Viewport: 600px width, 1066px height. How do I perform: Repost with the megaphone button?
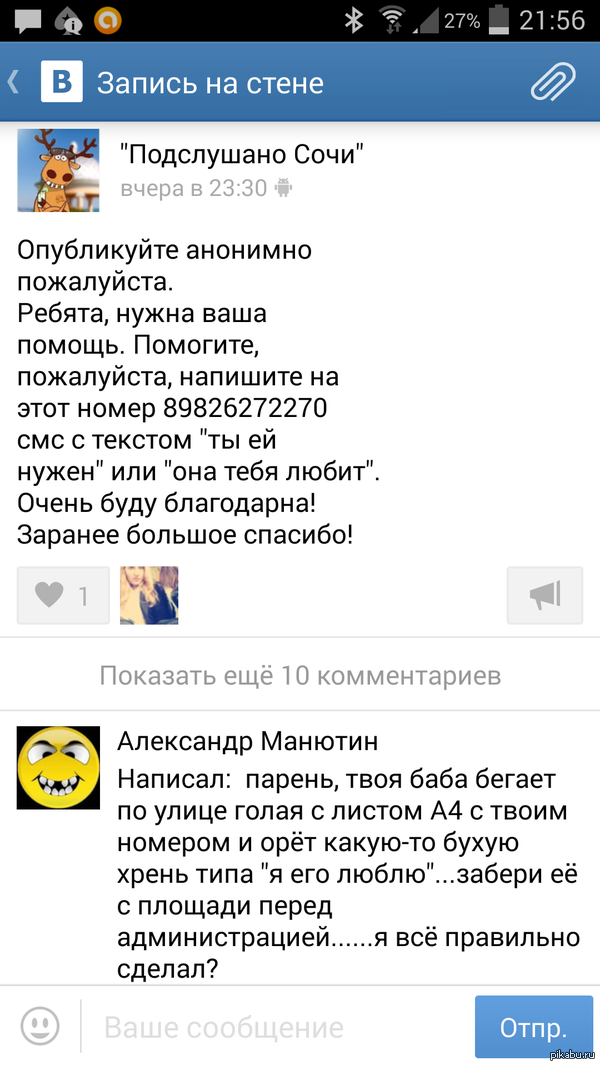(x=544, y=596)
